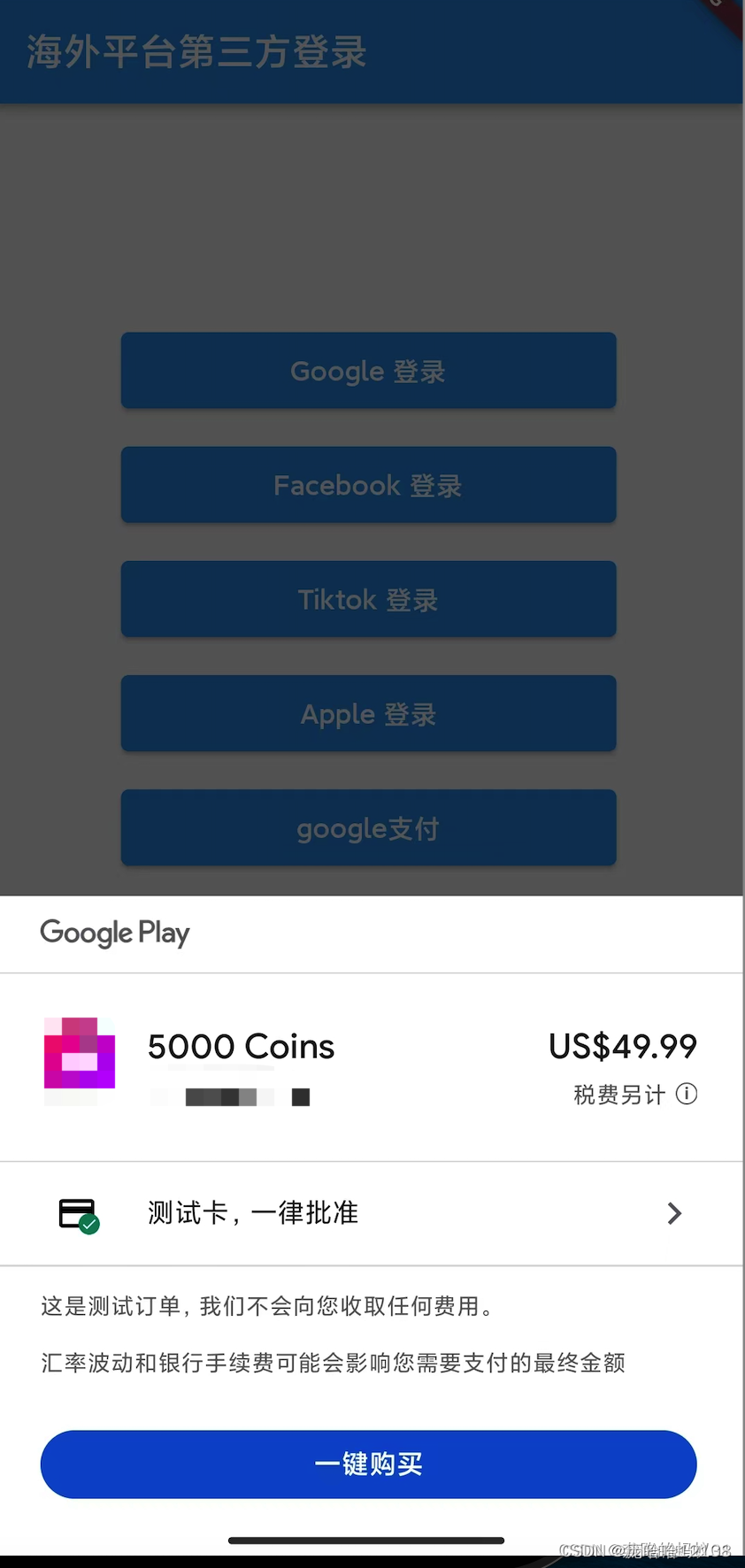The image size is (745, 1568).
Task: Select the US$49.99 price label
Action: 622,1046
